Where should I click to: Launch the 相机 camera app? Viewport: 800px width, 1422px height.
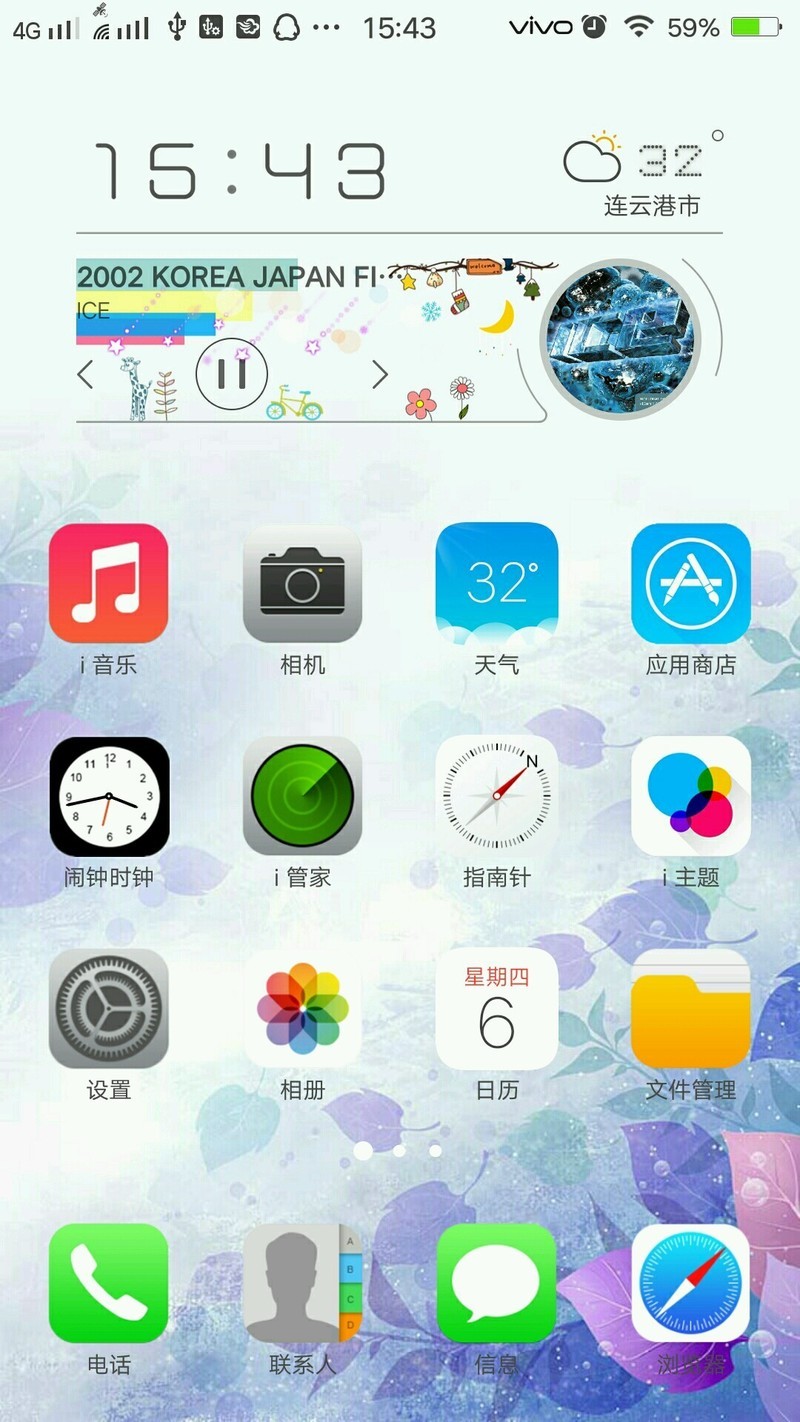(x=303, y=585)
